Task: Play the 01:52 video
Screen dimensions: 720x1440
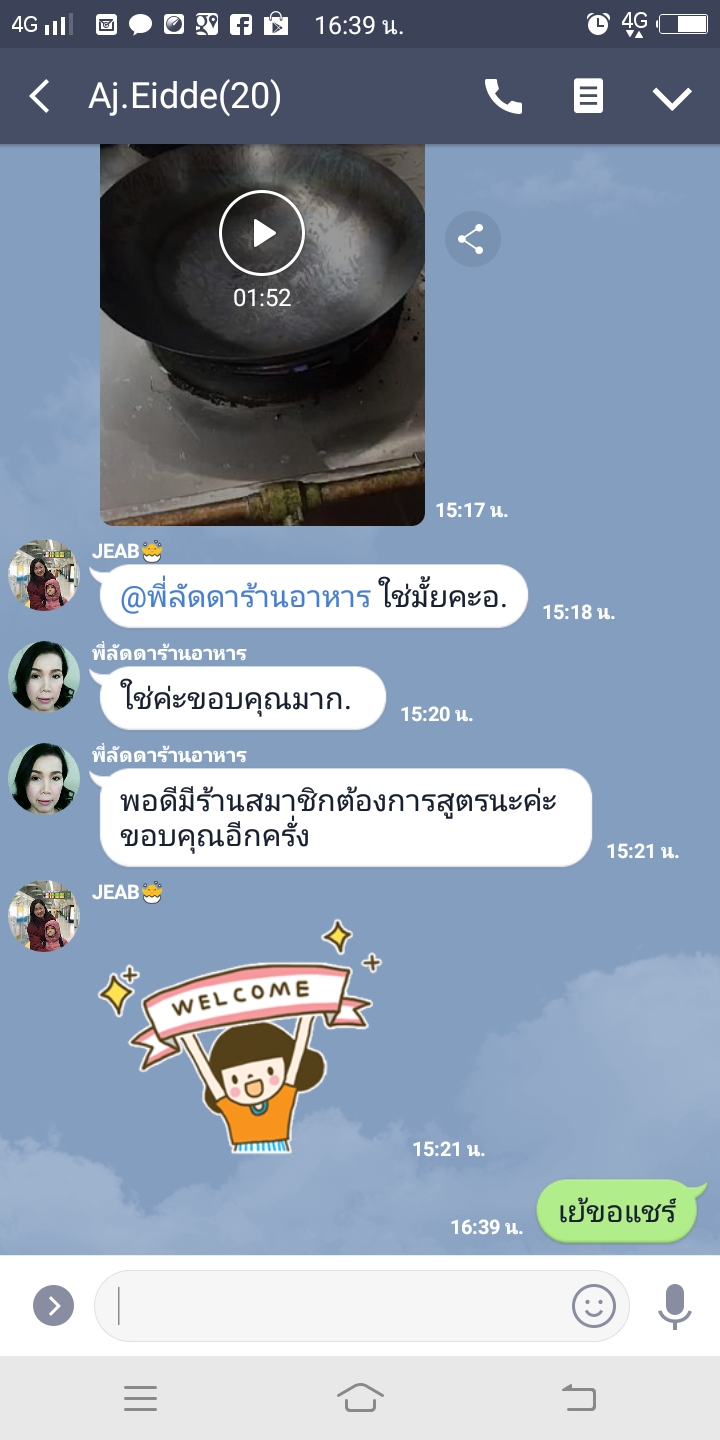Action: (x=262, y=233)
